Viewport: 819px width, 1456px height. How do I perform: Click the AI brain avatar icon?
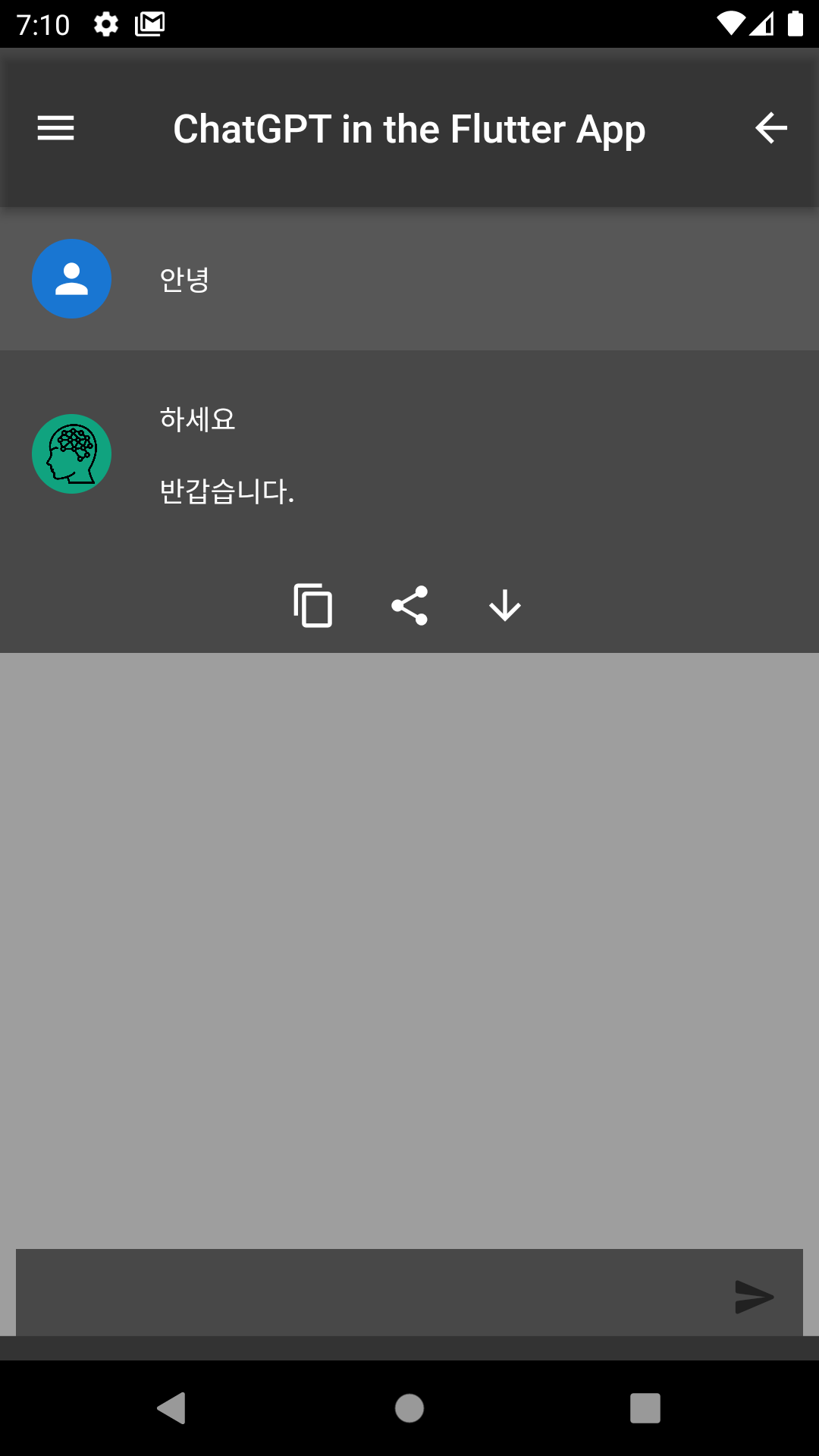(x=71, y=453)
